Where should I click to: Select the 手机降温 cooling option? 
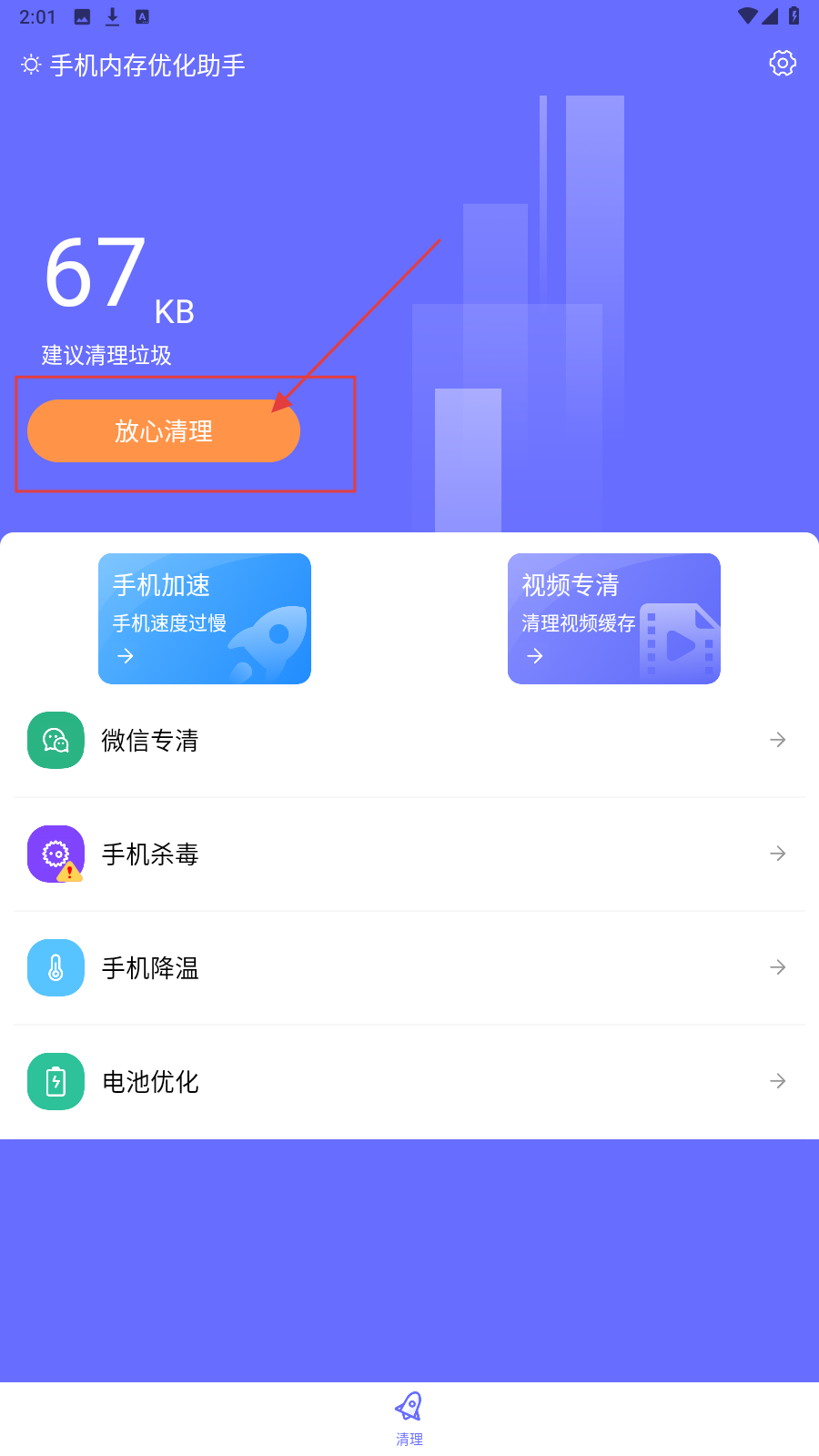[409, 968]
